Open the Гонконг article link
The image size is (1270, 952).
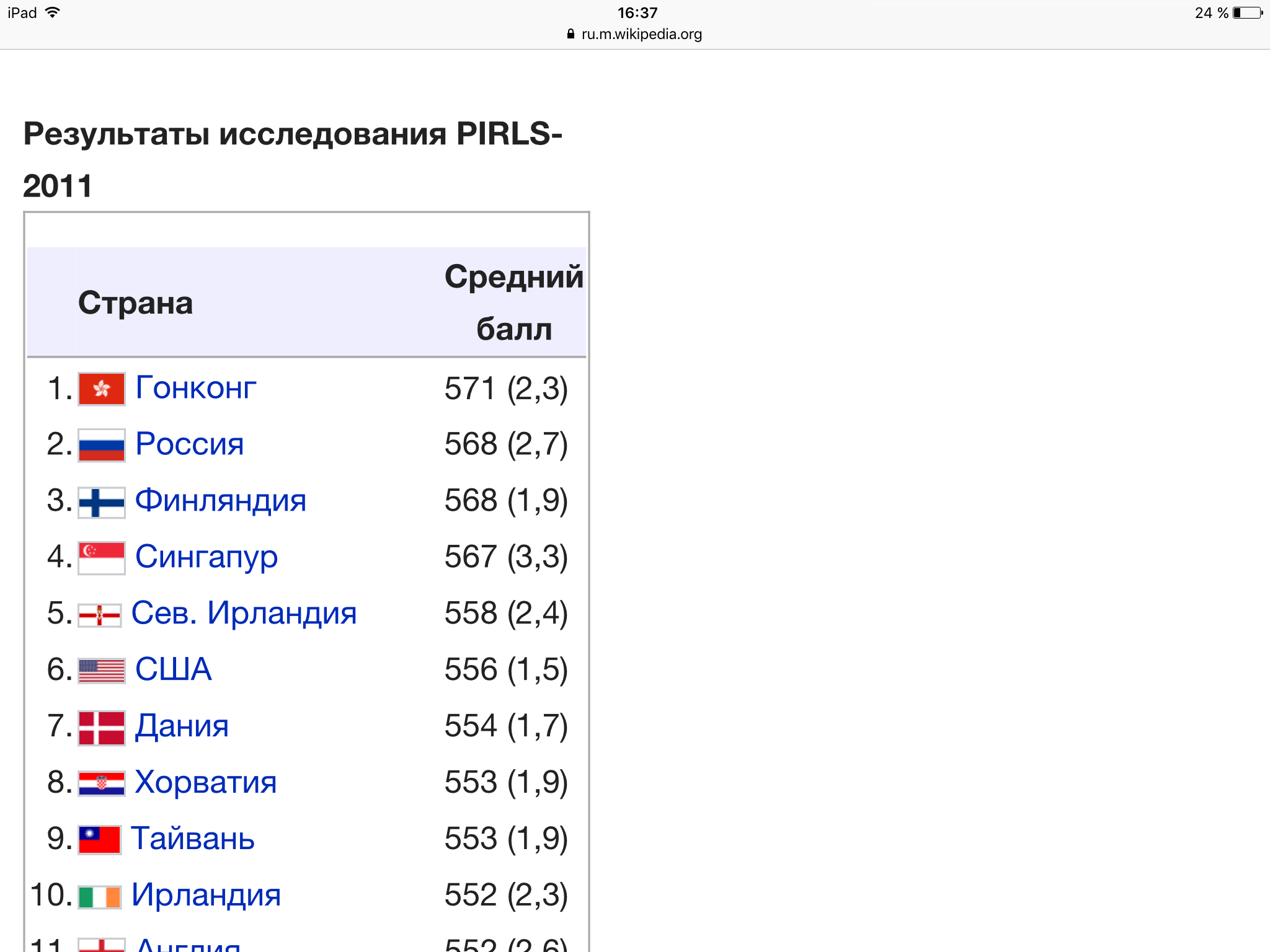pos(196,389)
